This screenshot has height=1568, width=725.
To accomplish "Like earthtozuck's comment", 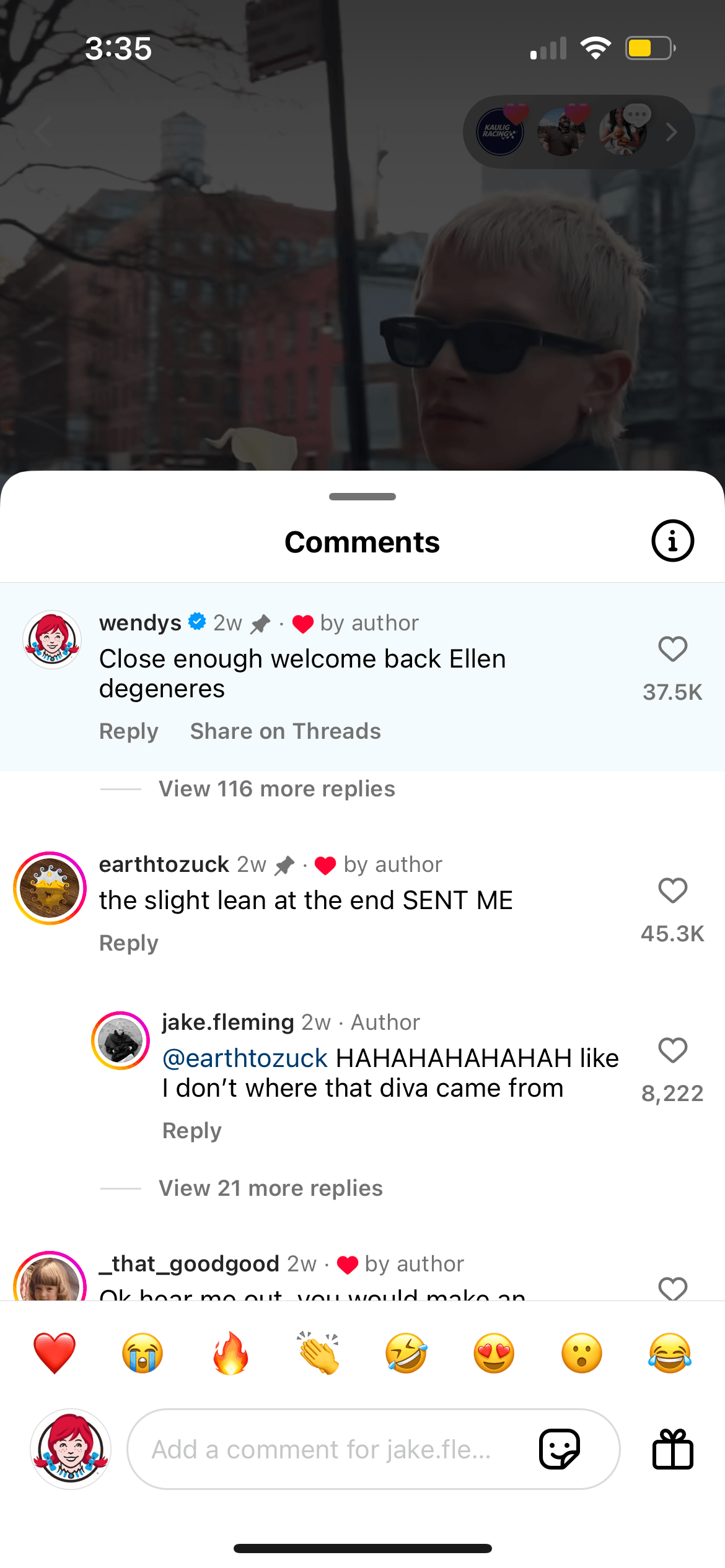I will pos(672,891).
